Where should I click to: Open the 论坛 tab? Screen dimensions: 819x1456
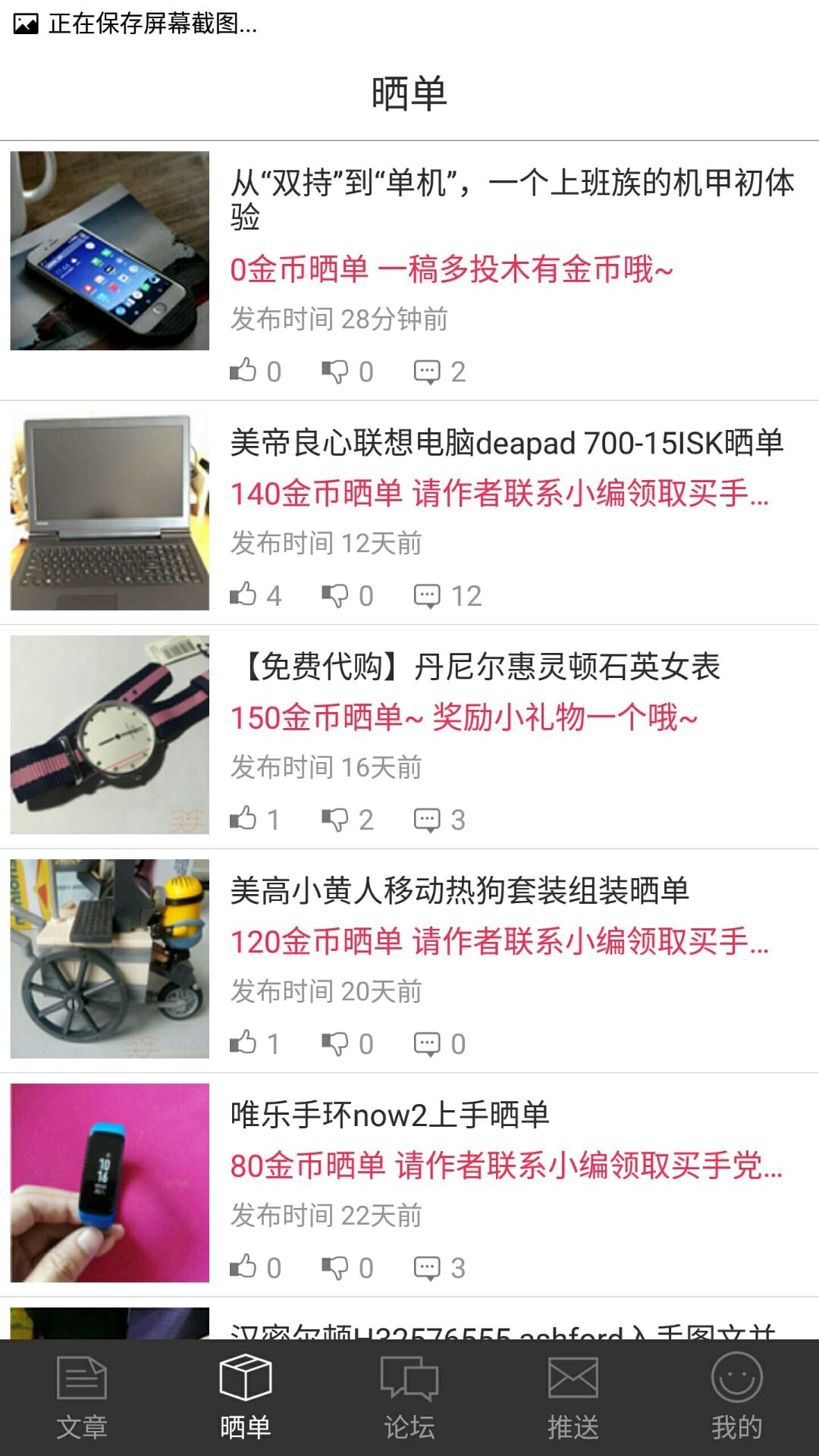click(409, 1399)
